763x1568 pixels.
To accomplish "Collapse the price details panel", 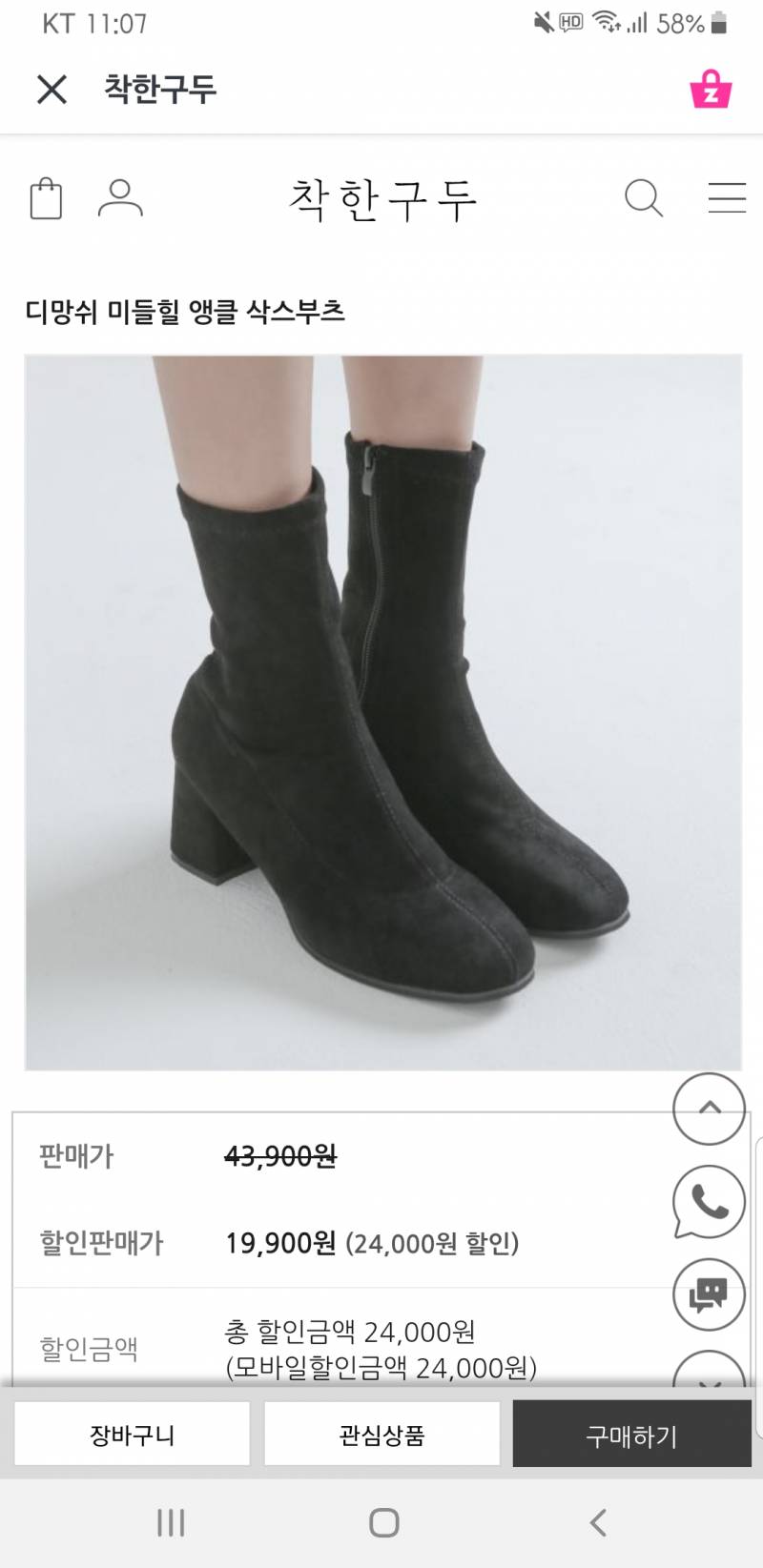I will pyautogui.click(x=708, y=1110).
